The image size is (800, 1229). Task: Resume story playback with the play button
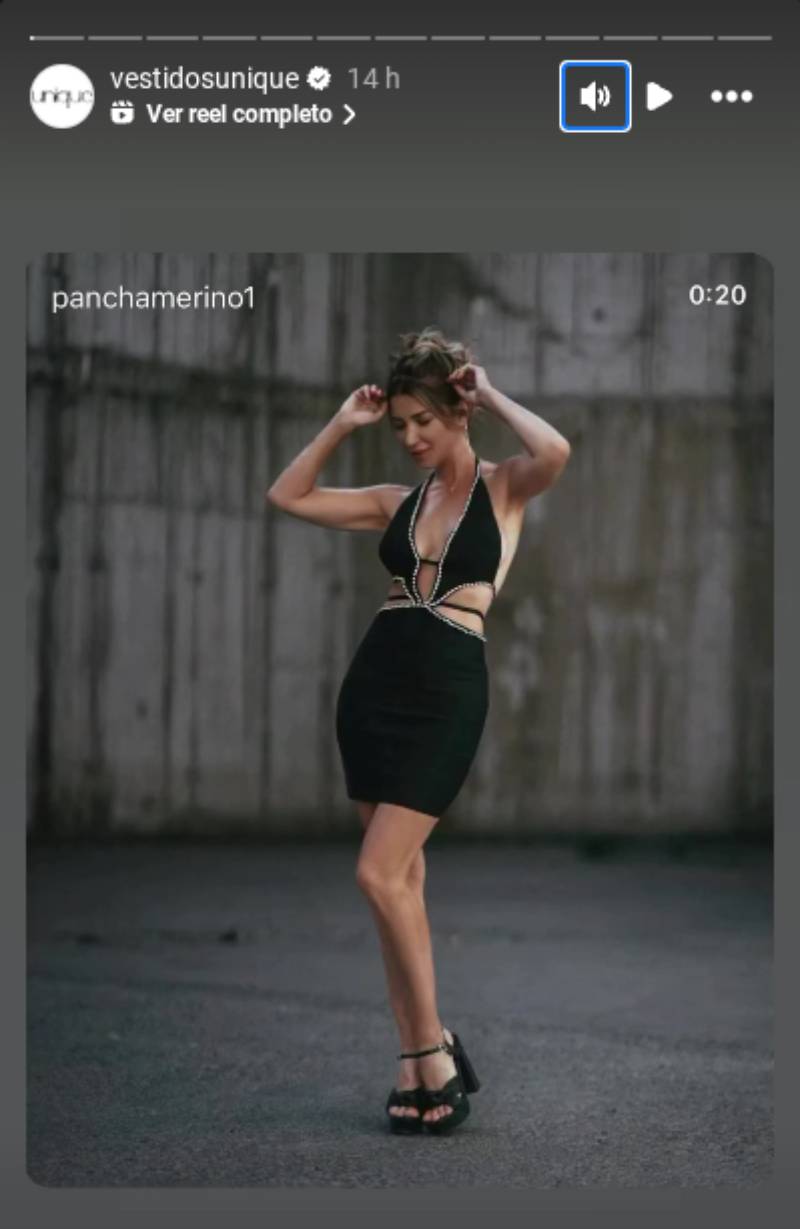659,97
